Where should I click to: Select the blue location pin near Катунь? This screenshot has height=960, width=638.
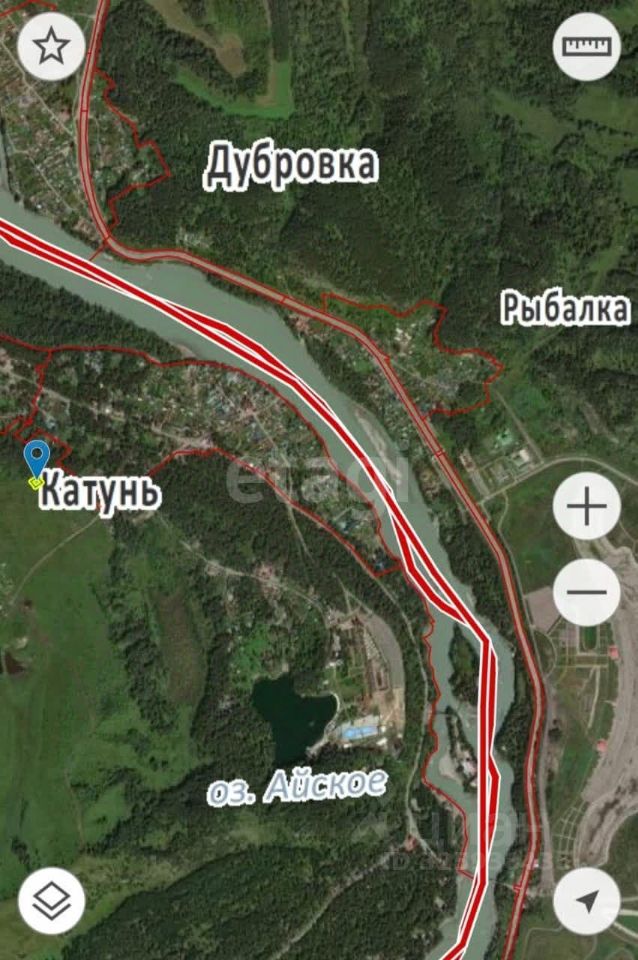(36, 461)
